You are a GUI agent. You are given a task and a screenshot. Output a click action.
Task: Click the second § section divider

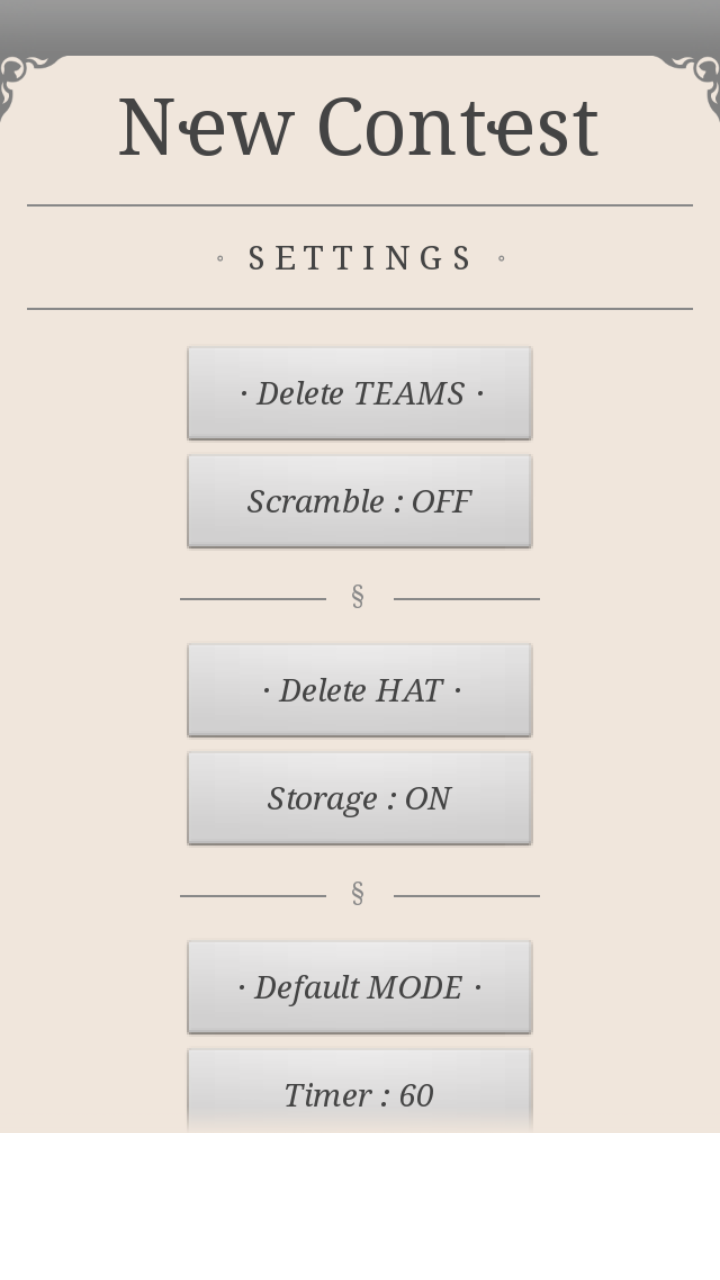359,891
